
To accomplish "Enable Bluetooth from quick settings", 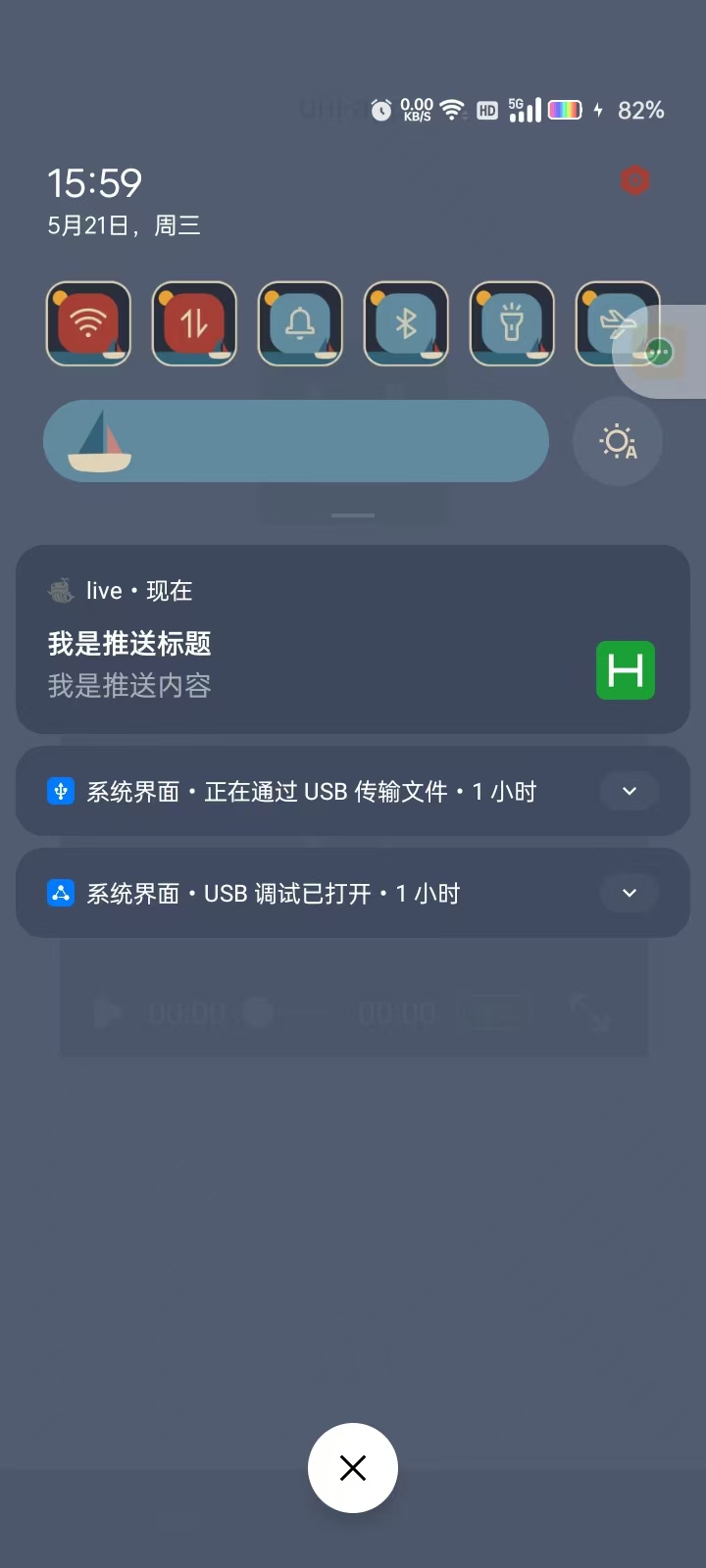I will 406,323.
